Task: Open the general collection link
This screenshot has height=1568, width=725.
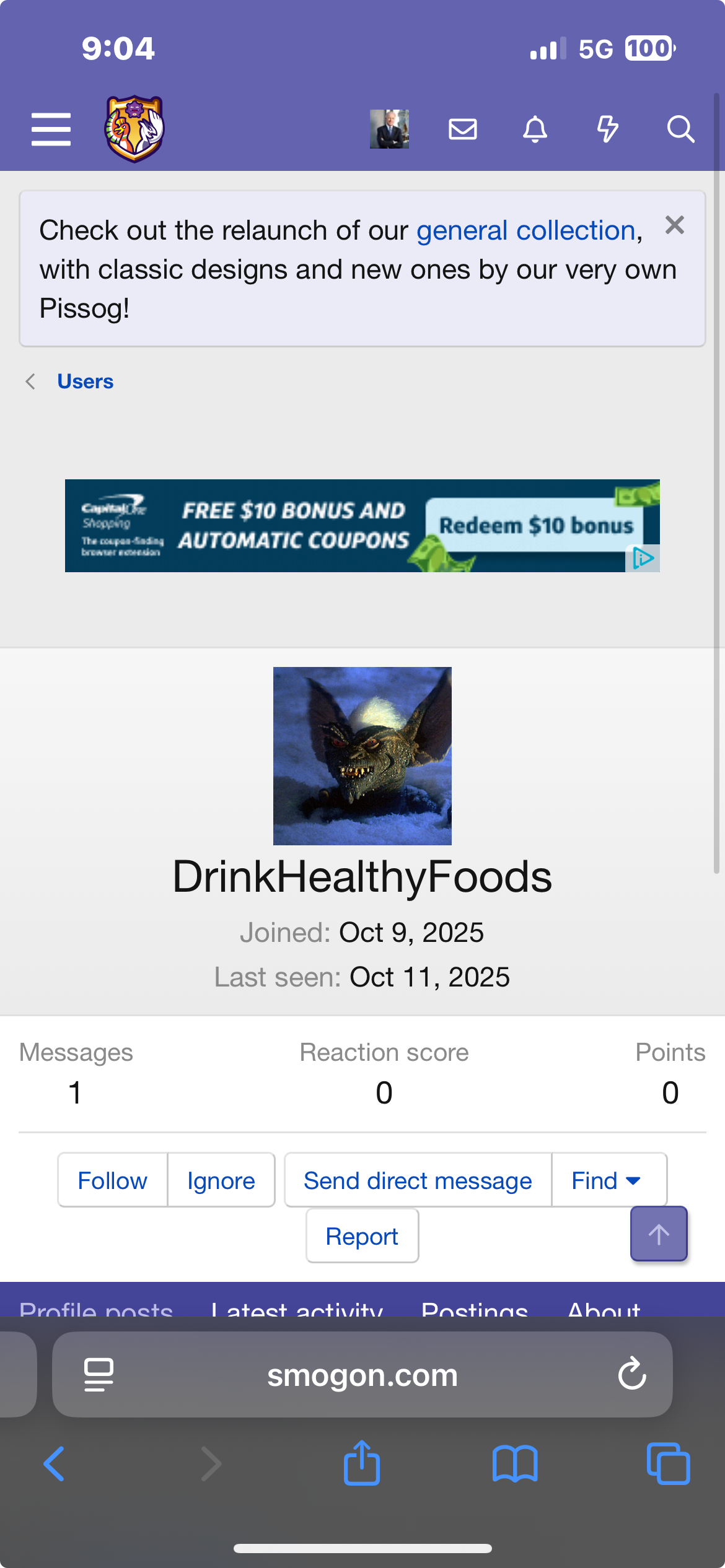Action: [525, 230]
